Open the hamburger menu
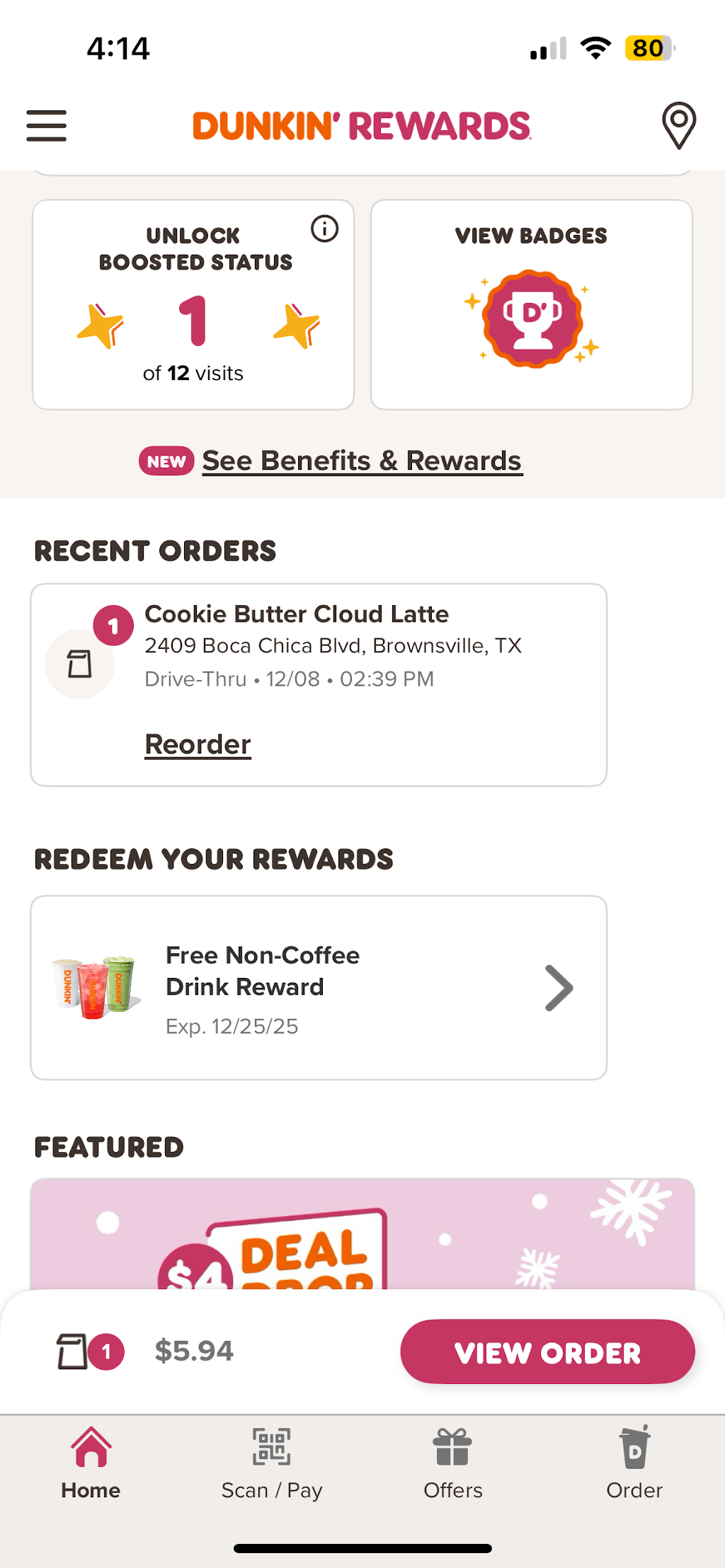Viewport: 725px width, 1568px height. (47, 126)
